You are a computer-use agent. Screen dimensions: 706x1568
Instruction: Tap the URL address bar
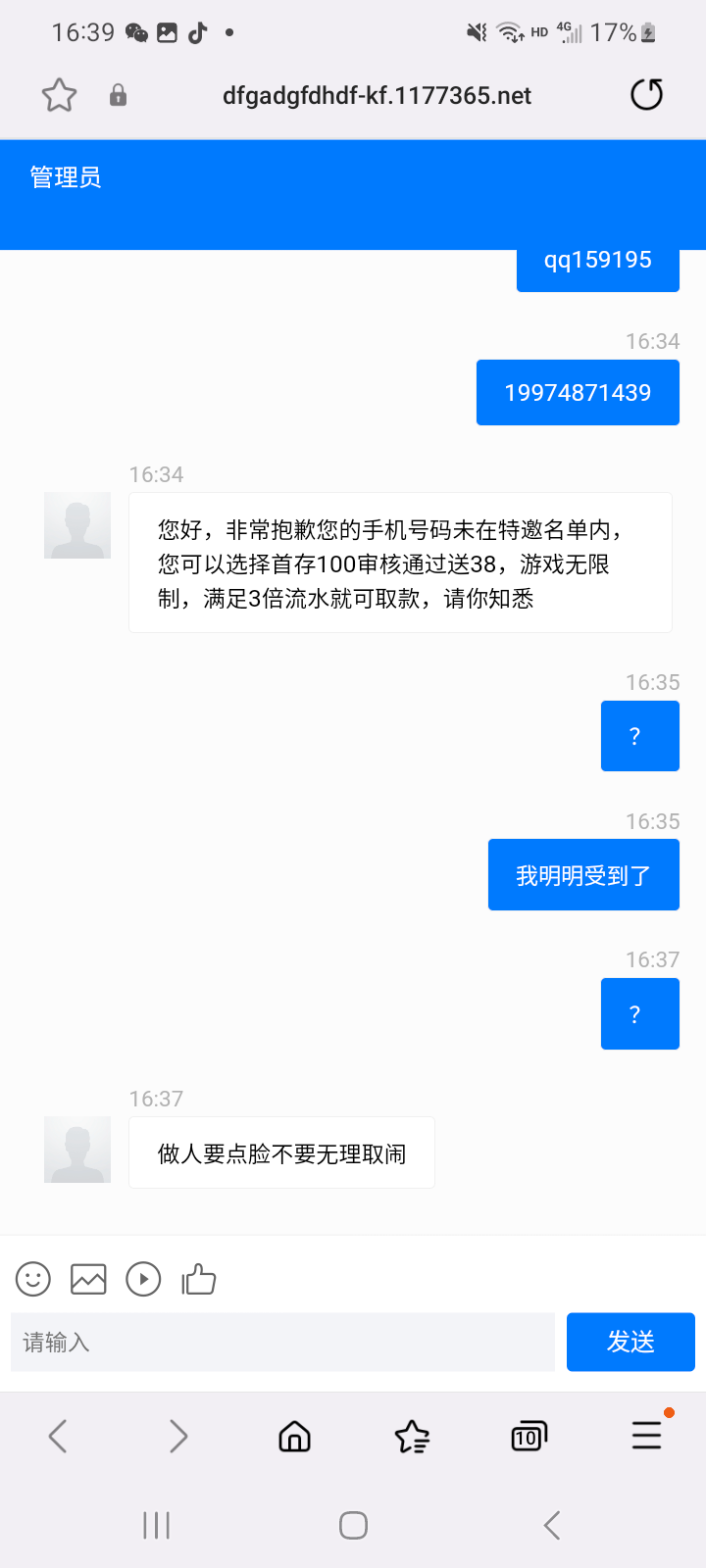[x=377, y=95]
